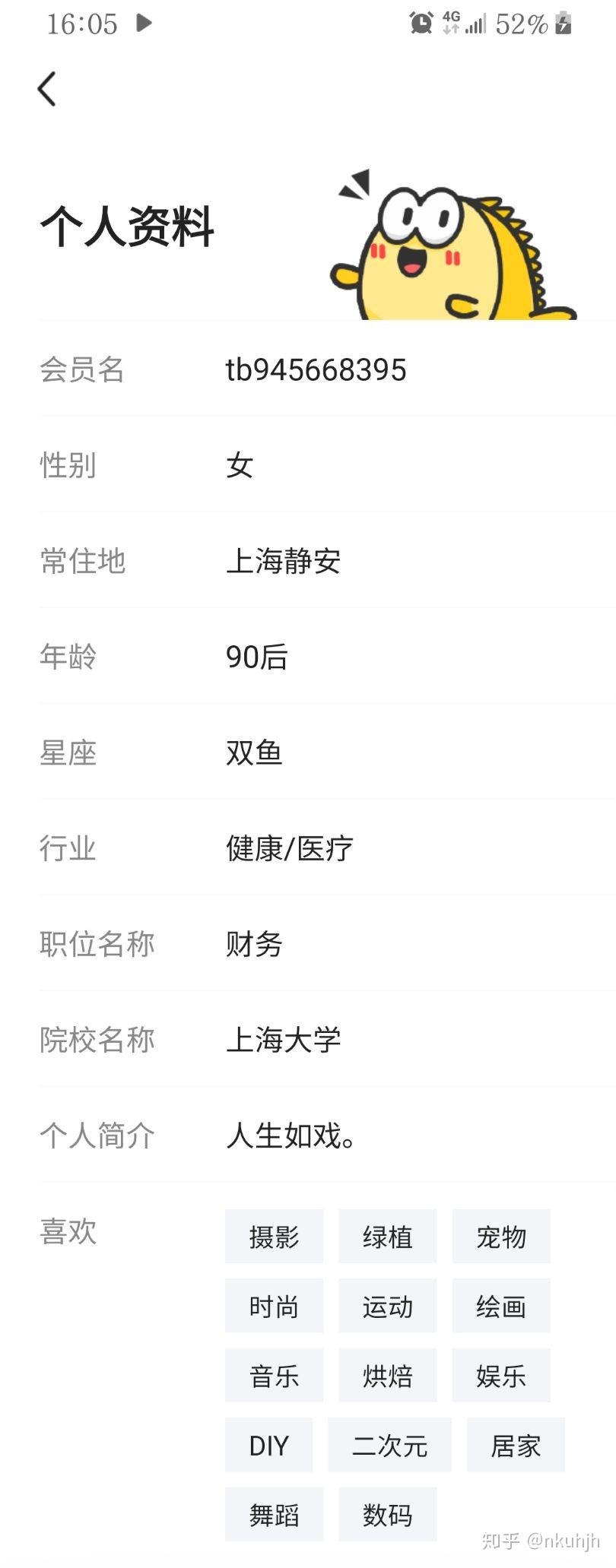
Task: Go back using the top-left arrow
Action: 47,89
